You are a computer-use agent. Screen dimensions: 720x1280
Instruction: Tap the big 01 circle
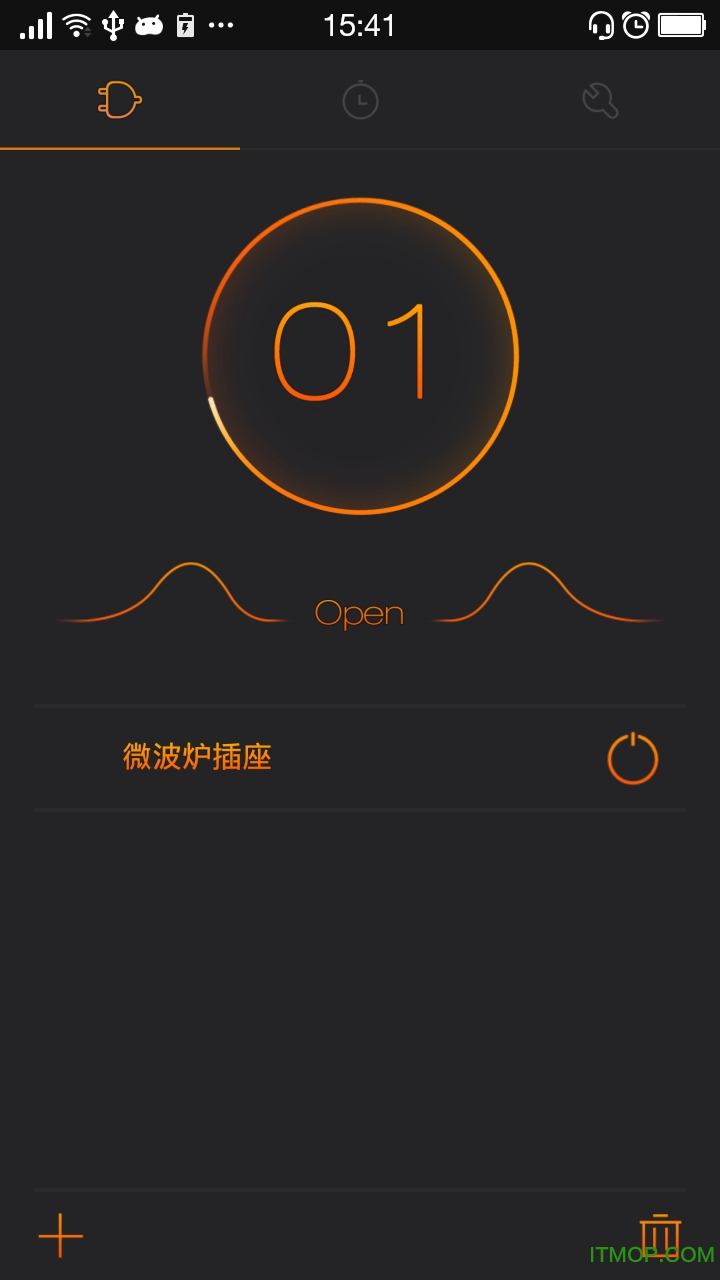tap(360, 356)
